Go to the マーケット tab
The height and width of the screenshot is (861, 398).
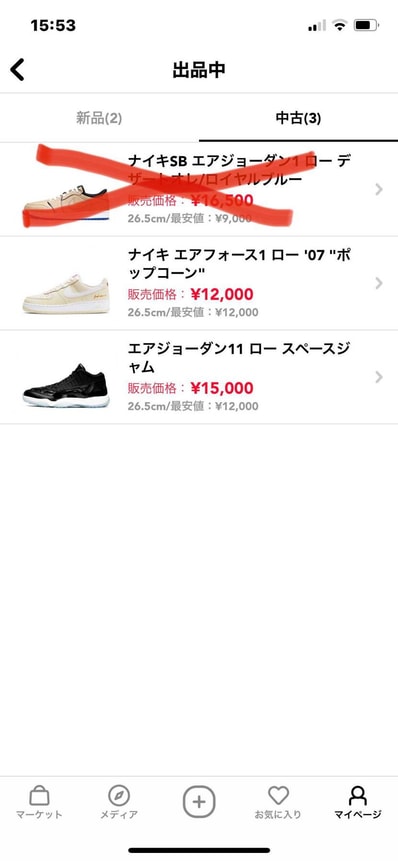(x=39, y=802)
